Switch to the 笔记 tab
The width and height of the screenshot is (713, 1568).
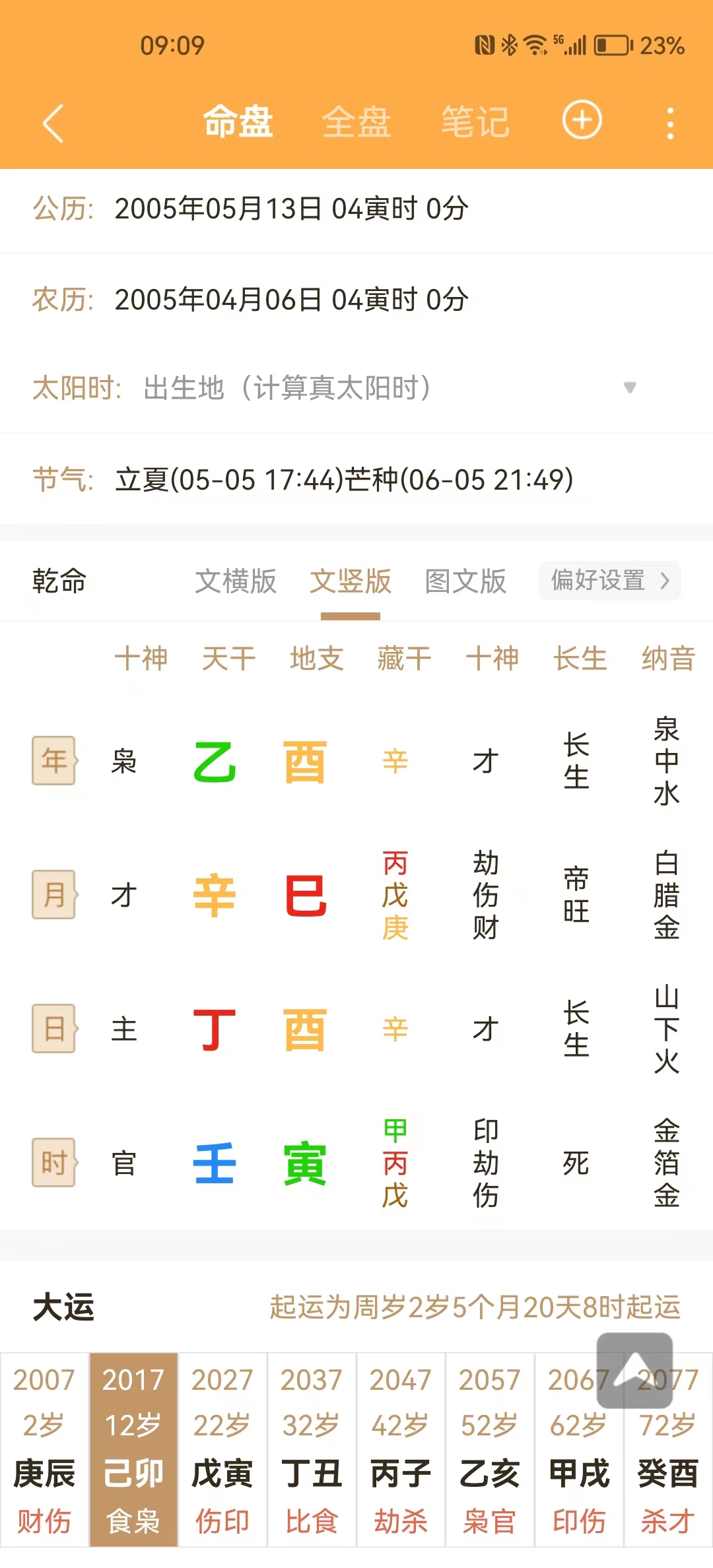tap(475, 123)
